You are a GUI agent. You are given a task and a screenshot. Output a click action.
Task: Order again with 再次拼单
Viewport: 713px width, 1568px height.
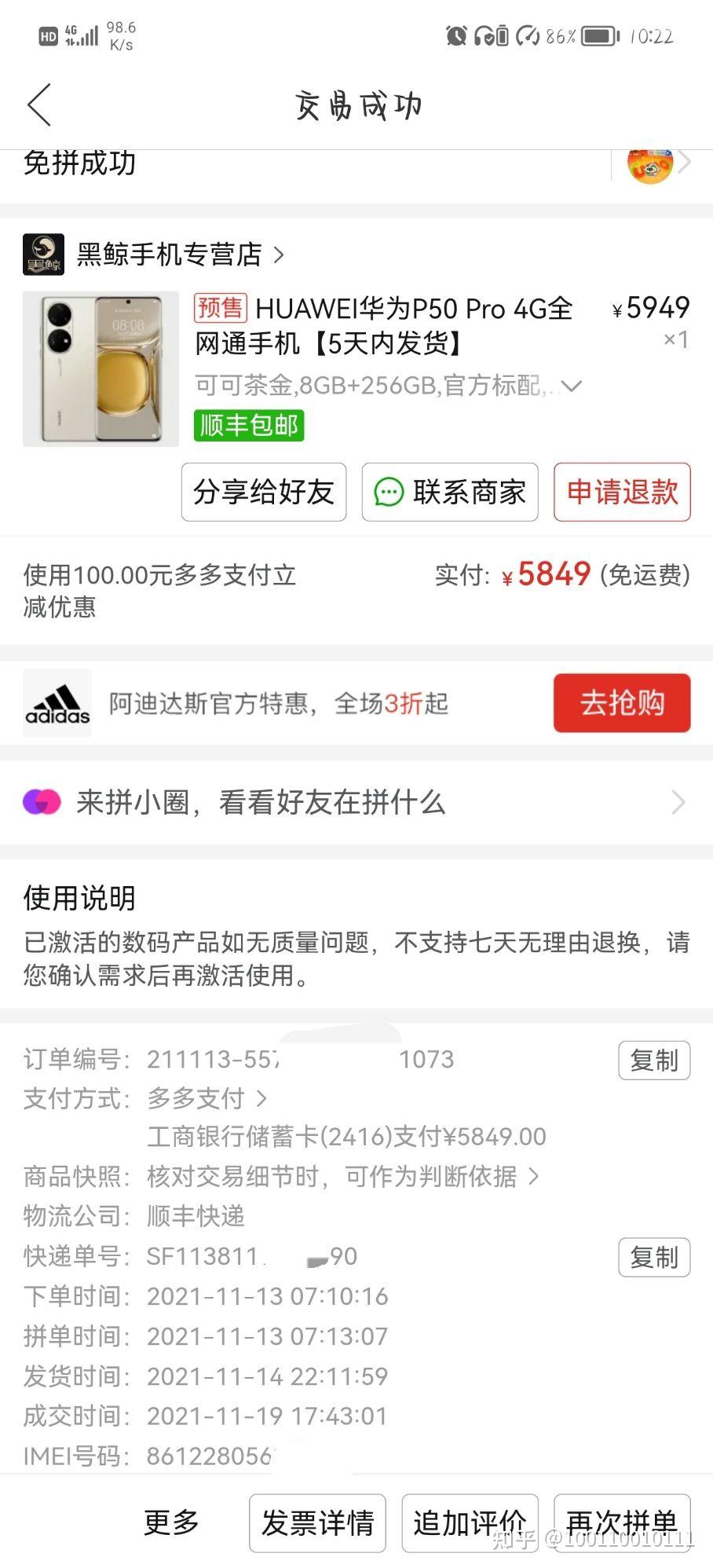(622, 1523)
